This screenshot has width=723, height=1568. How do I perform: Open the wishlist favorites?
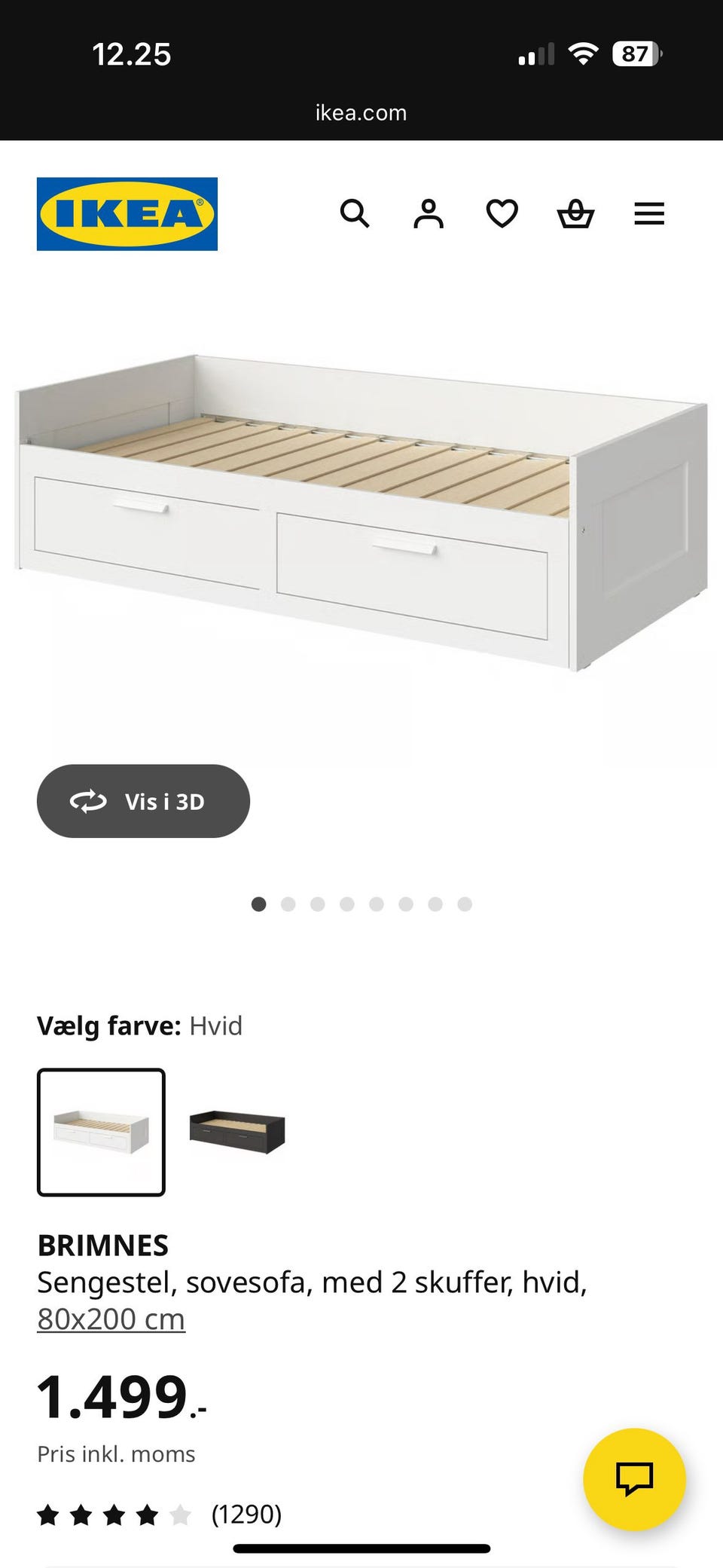[x=501, y=214]
